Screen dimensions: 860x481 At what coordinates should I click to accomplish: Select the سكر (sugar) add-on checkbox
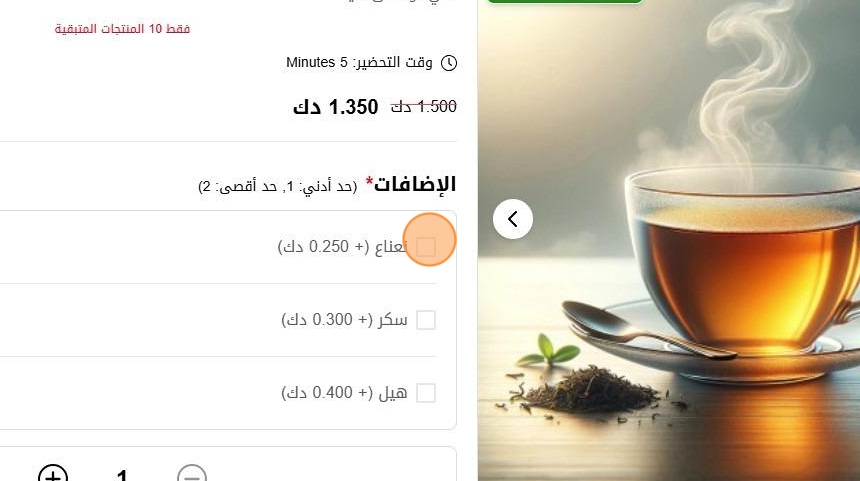tap(426, 320)
